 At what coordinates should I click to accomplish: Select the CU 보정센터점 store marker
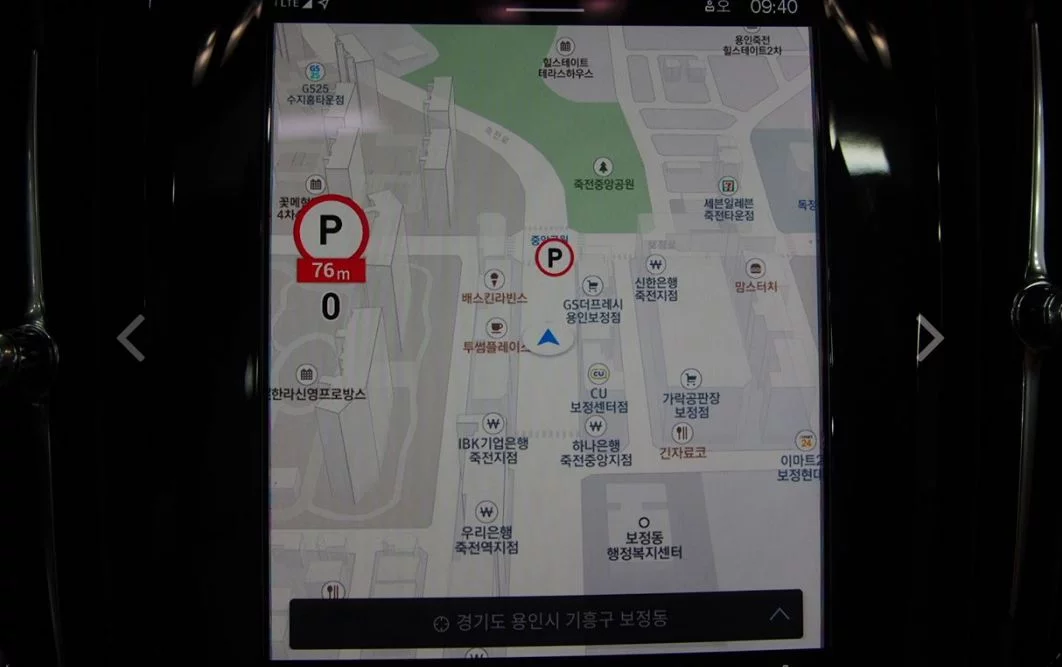click(598, 374)
